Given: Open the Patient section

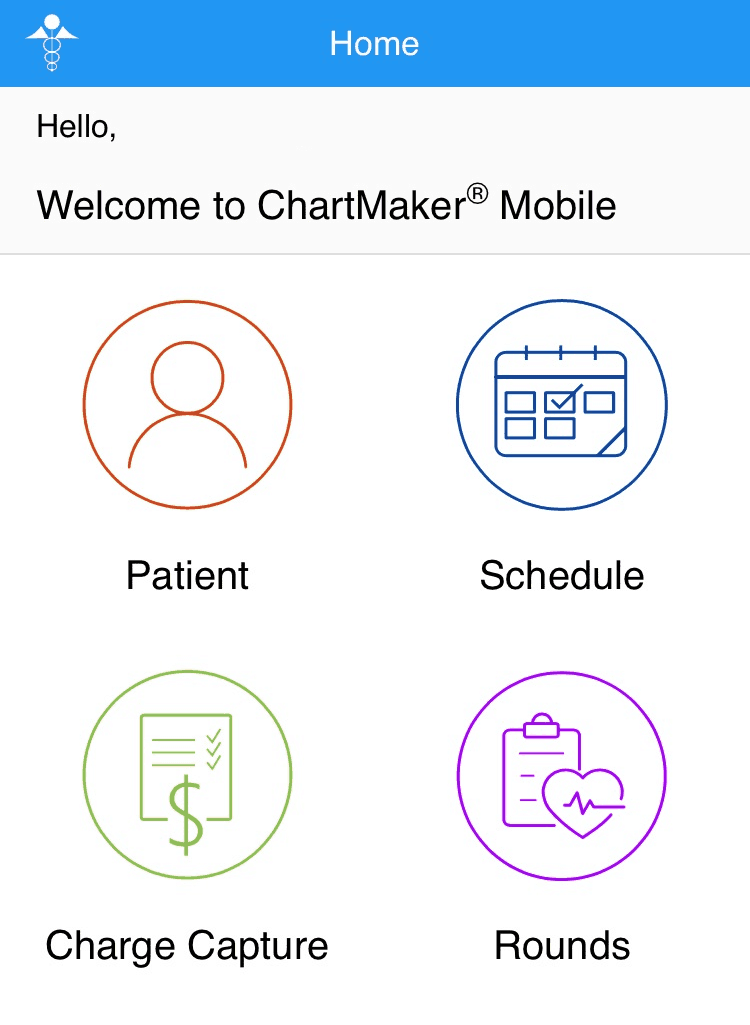Looking at the screenshot, I should (187, 405).
